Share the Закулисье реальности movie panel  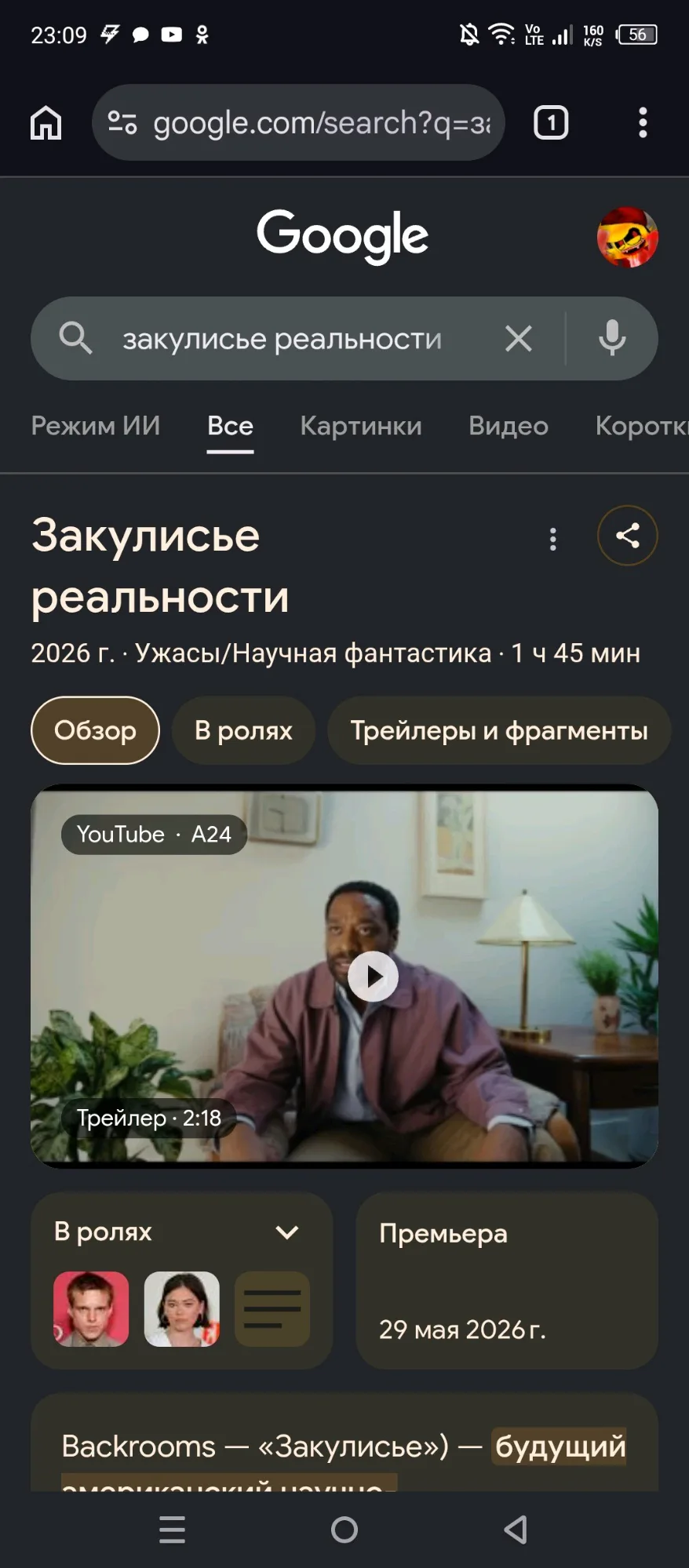click(x=627, y=536)
